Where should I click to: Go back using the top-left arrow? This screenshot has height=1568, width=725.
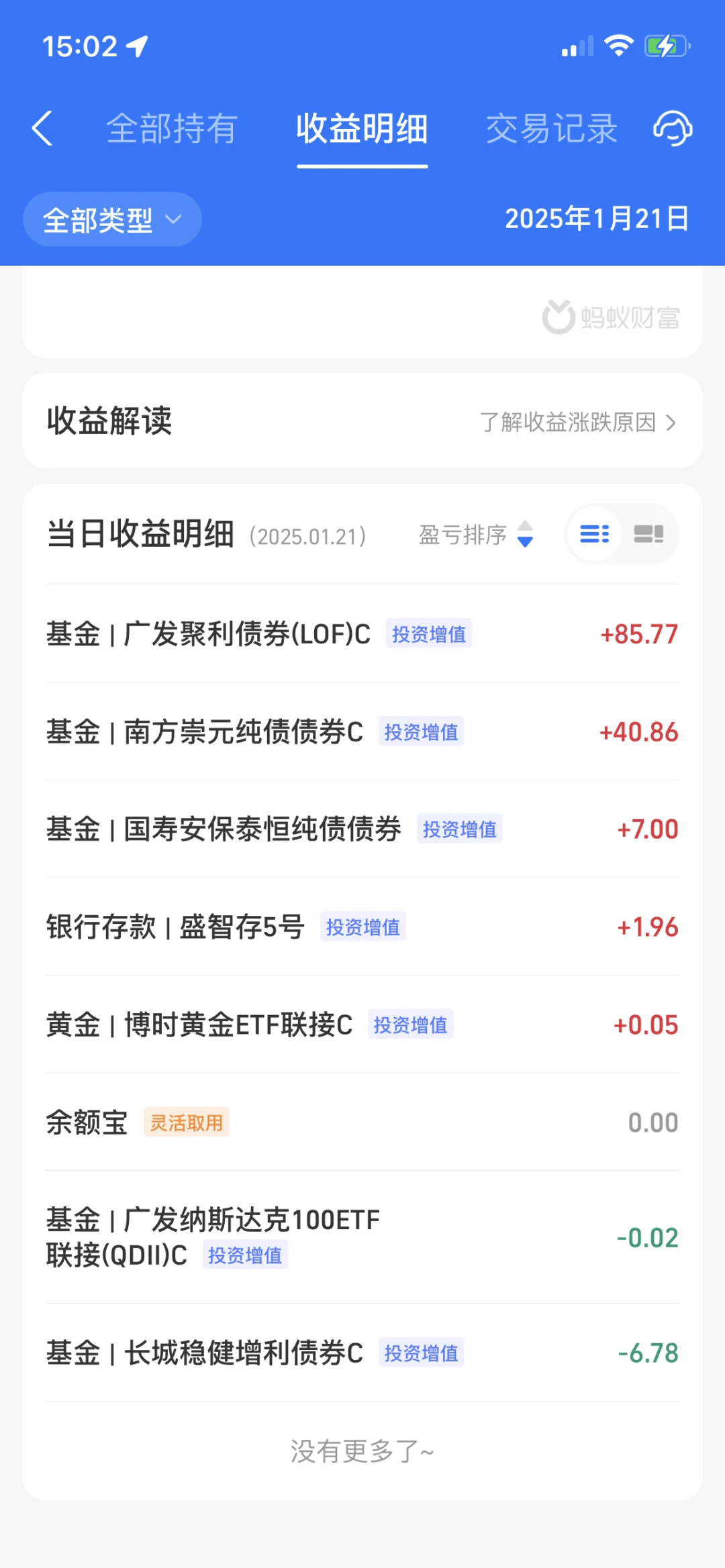(42, 128)
